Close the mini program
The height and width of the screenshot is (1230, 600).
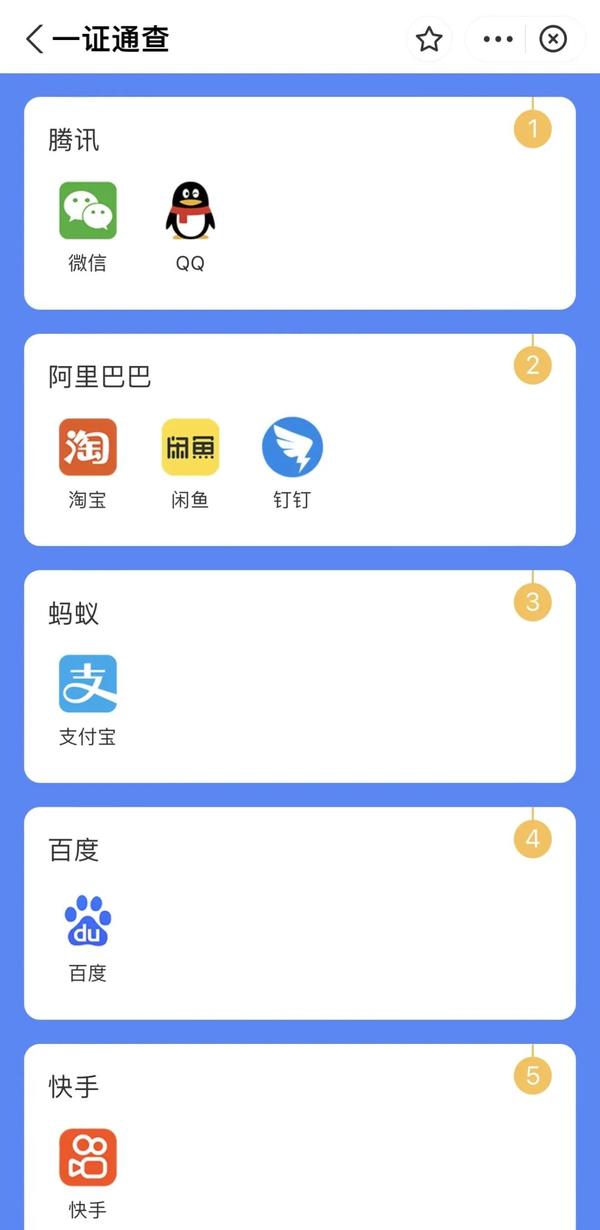tap(553, 39)
